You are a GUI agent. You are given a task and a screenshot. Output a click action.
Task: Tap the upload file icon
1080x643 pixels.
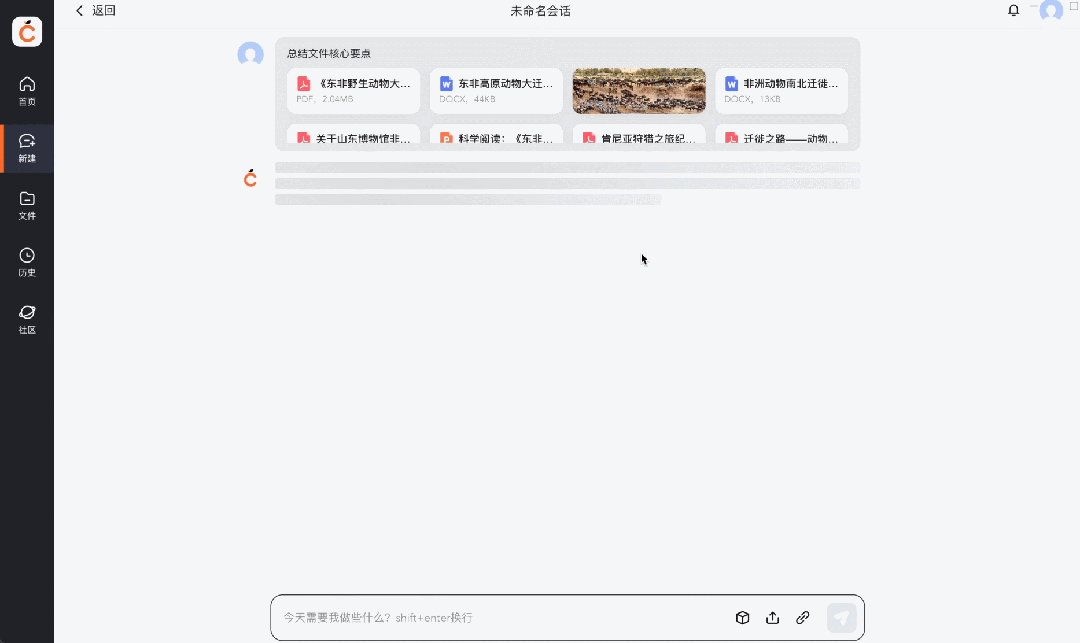click(772, 618)
